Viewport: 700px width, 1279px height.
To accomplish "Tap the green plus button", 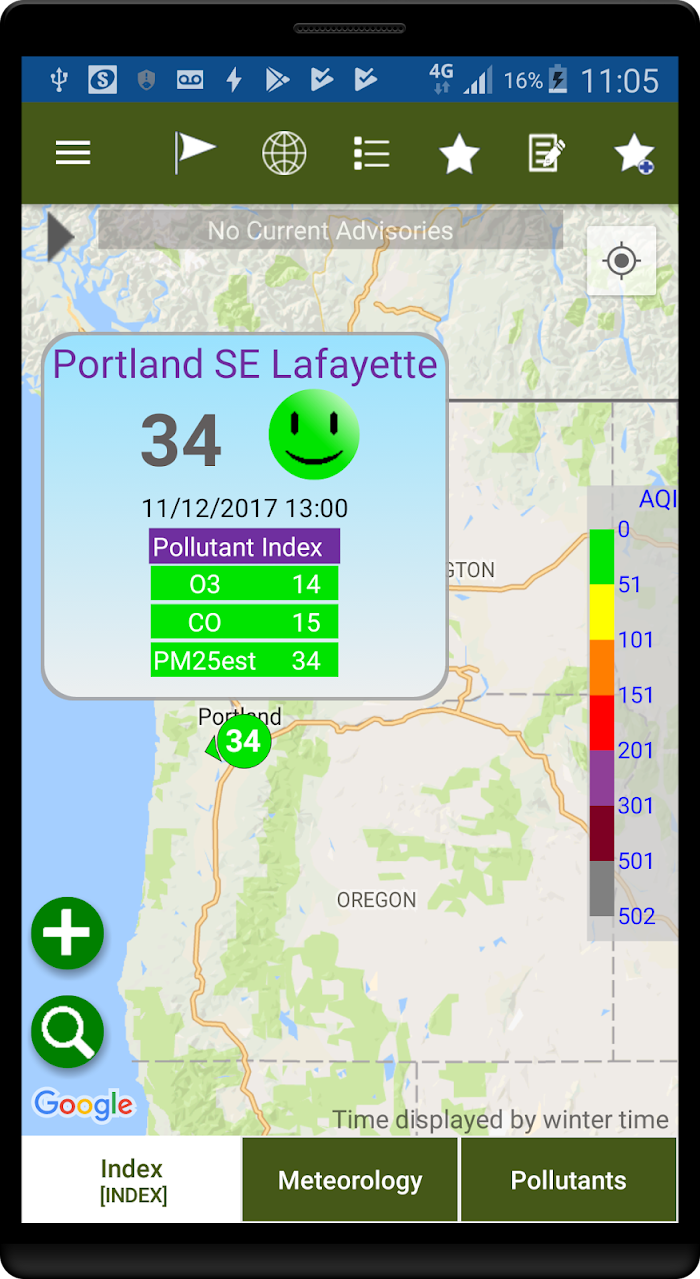I will click(x=68, y=933).
